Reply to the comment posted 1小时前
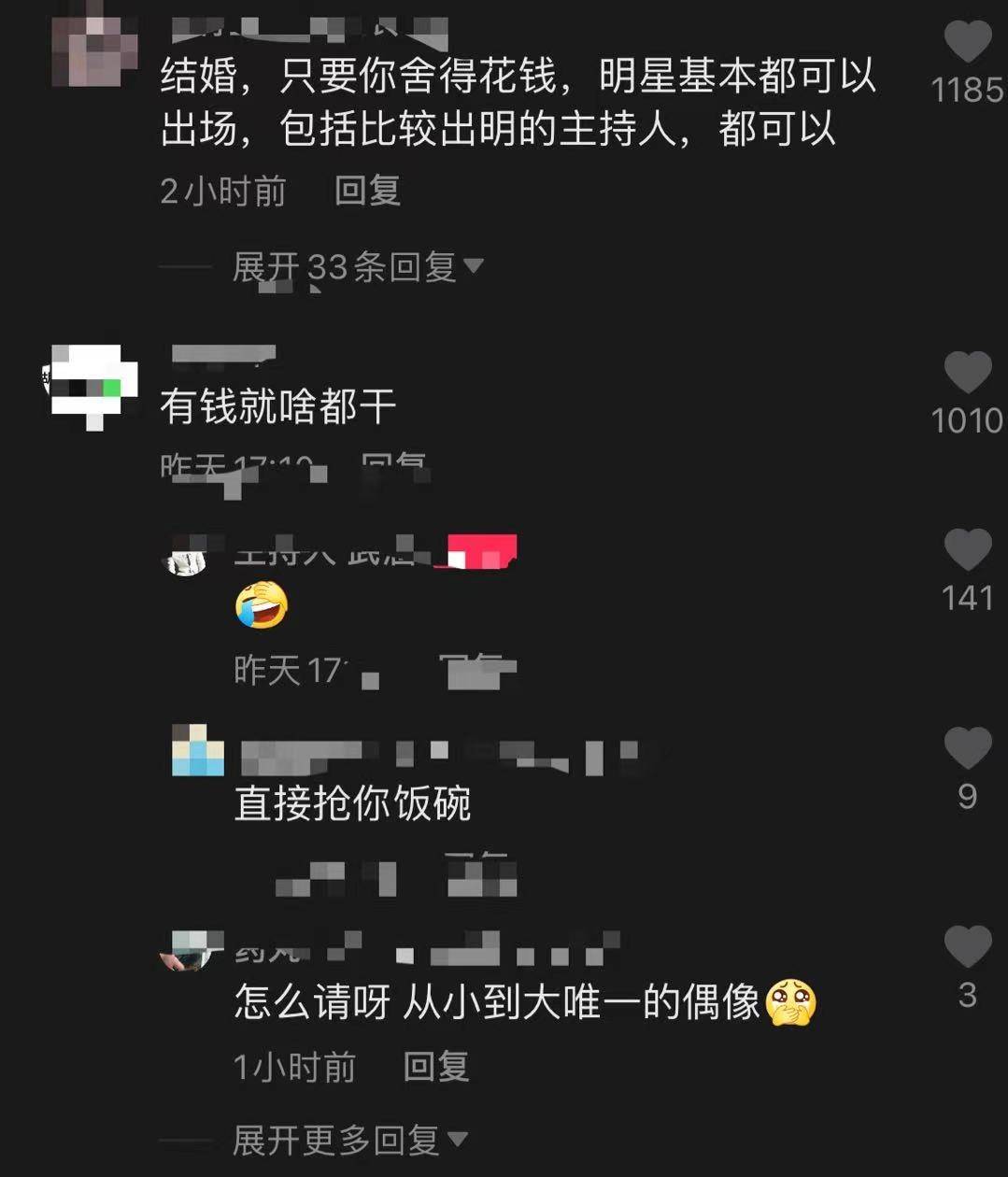1008x1177 pixels. [x=435, y=1067]
